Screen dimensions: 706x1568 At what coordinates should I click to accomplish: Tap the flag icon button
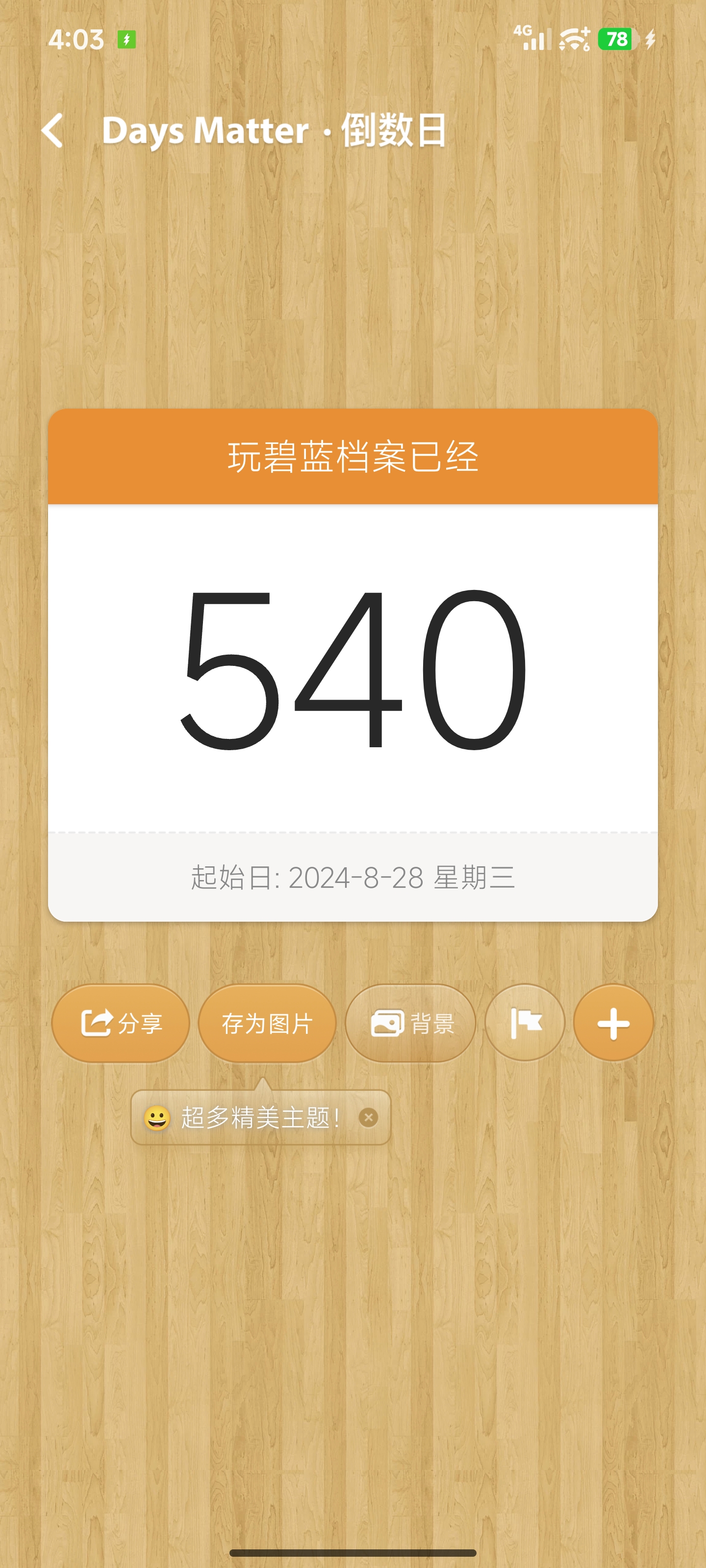pyautogui.click(x=525, y=1023)
